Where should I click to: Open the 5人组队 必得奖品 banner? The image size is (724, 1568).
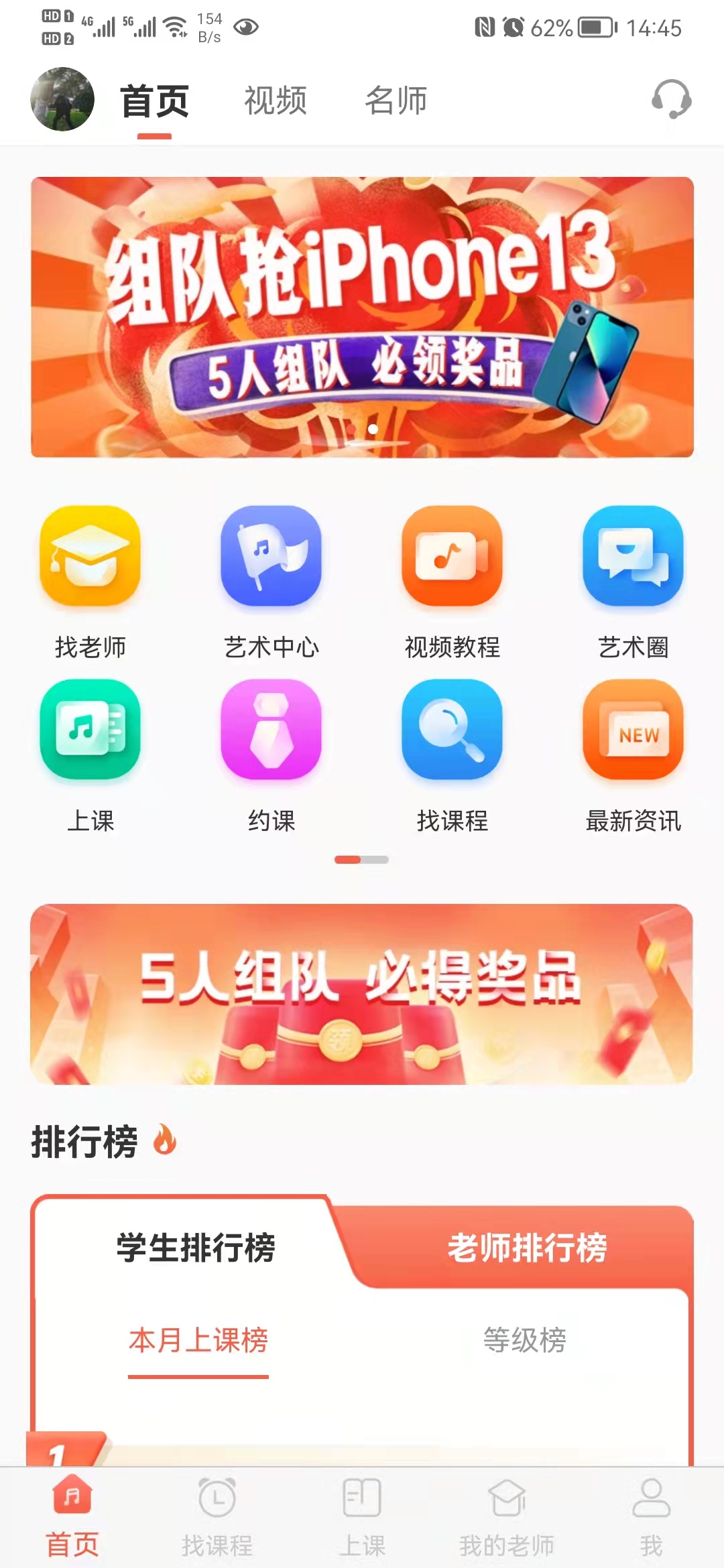point(362,994)
